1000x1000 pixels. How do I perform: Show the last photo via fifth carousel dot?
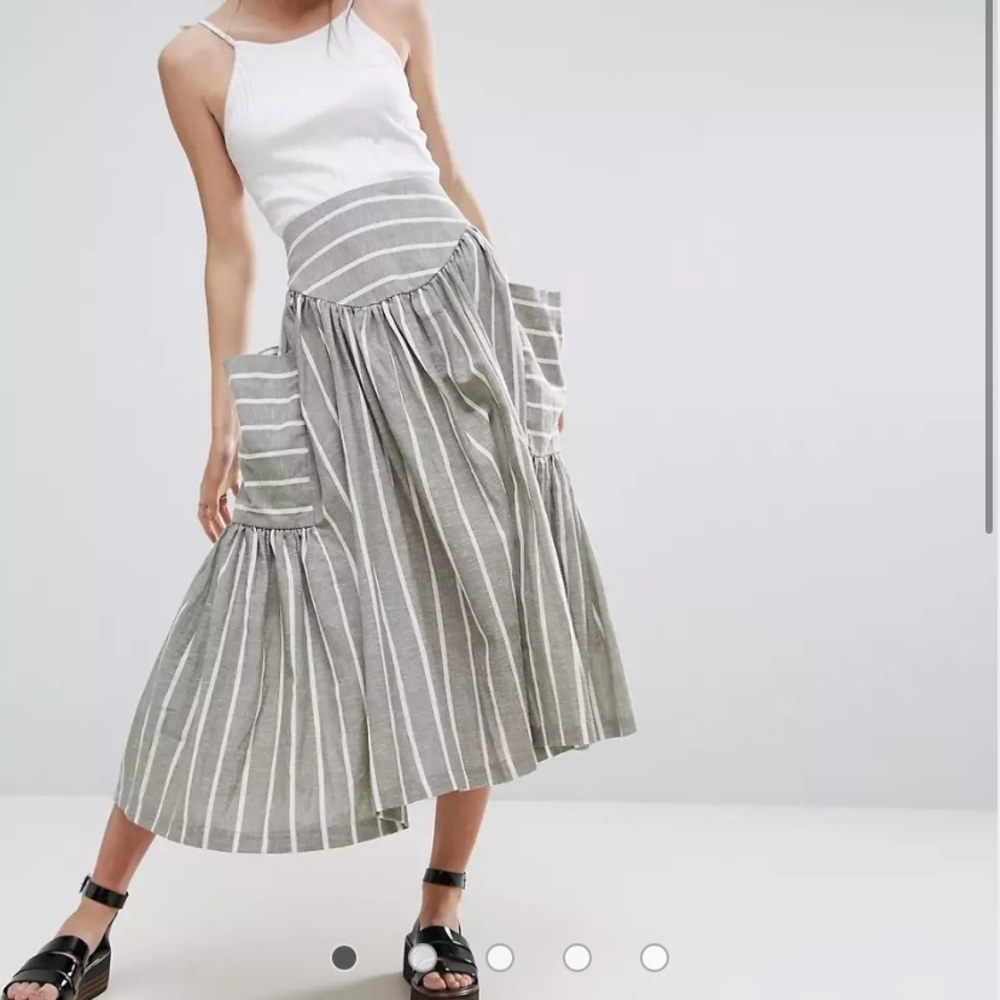[x=654, y=957]
